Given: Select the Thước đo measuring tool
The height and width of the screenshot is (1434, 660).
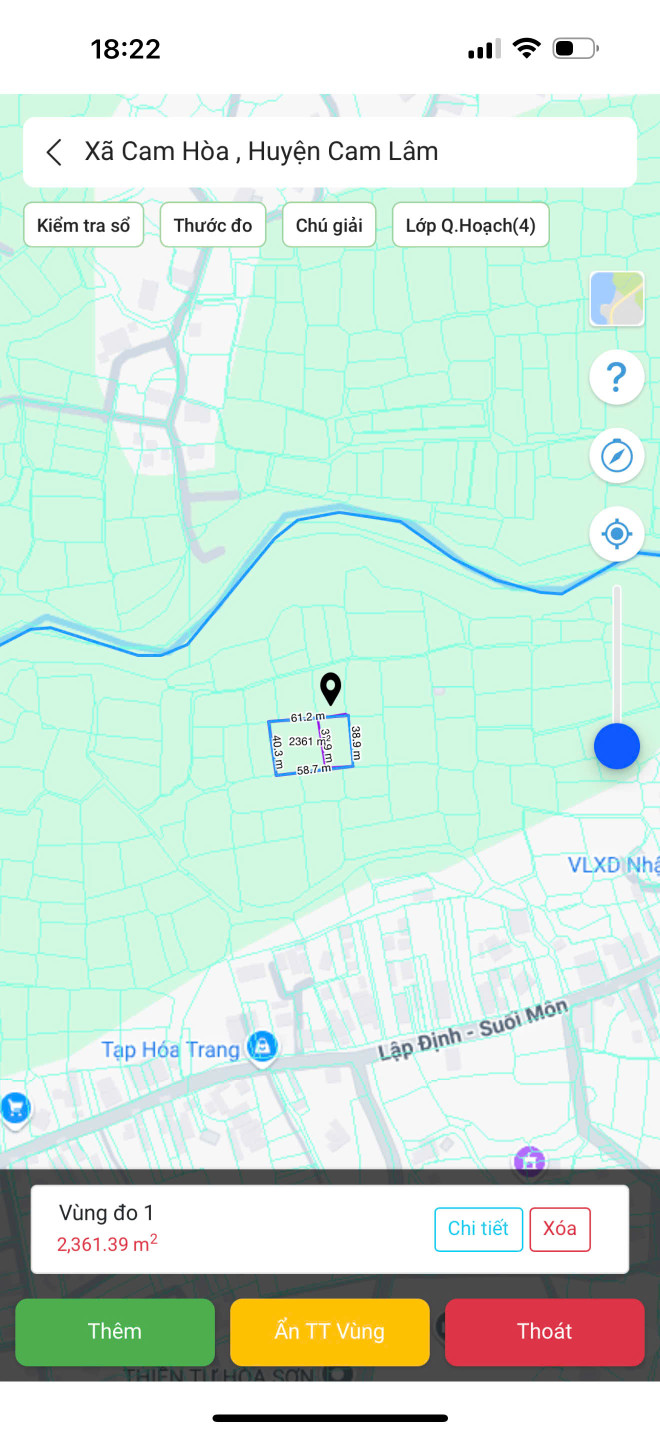Looking at the screenshot, I should point(213,225).
